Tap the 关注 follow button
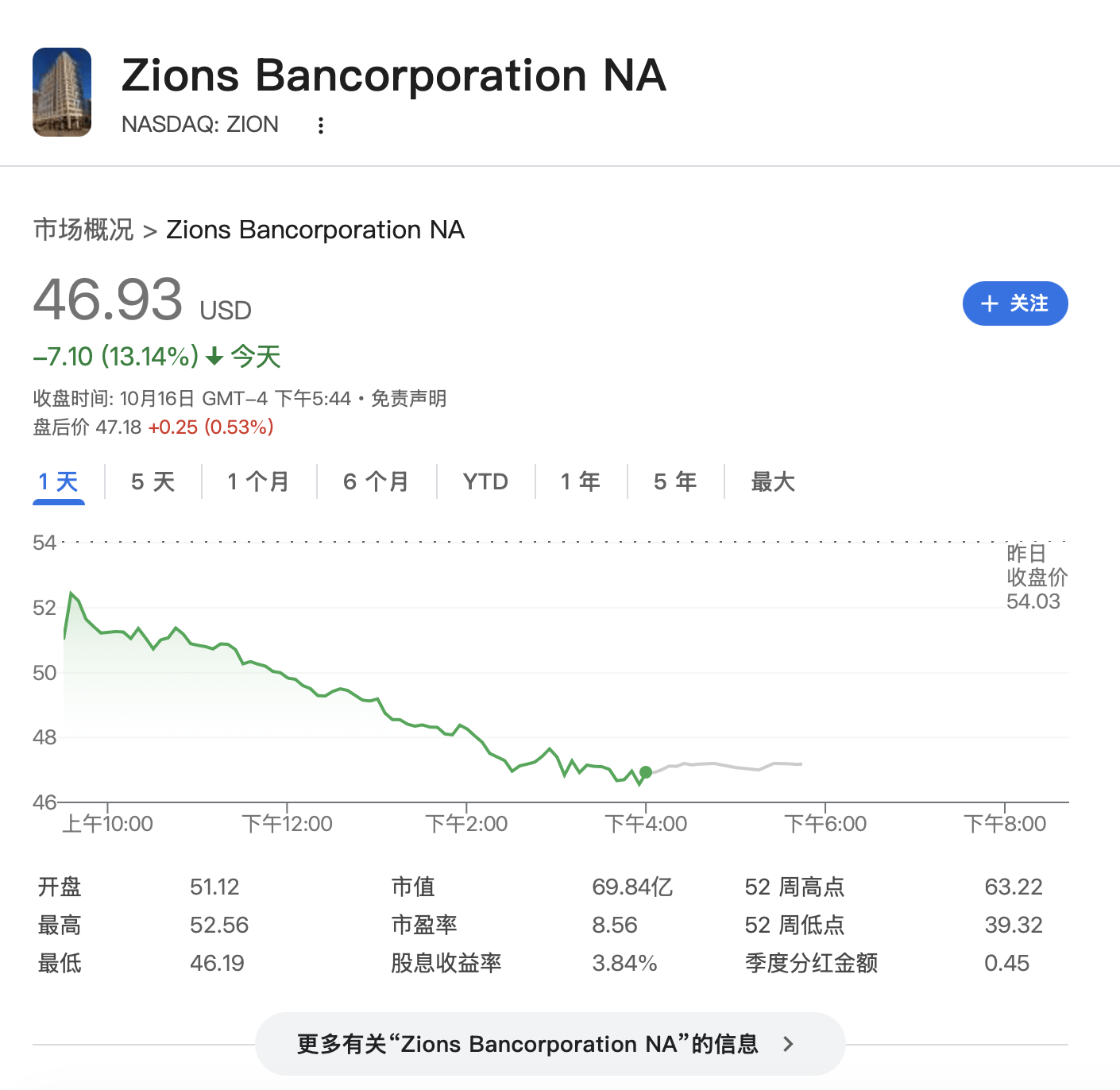The height and width of the screenshot is (1090, 1120). 1014,303
